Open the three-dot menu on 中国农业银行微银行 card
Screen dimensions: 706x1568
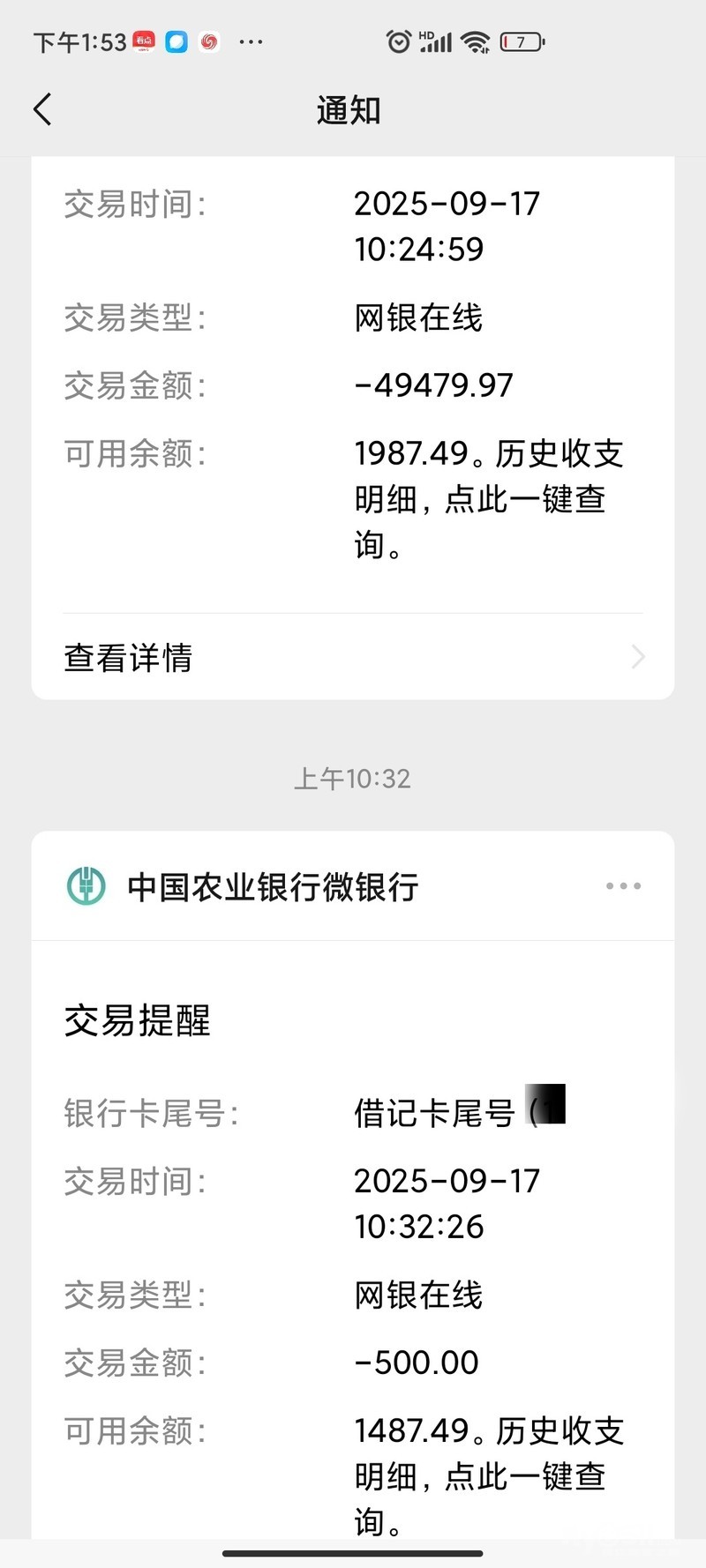pyautogui.click(x=623, y=886)
